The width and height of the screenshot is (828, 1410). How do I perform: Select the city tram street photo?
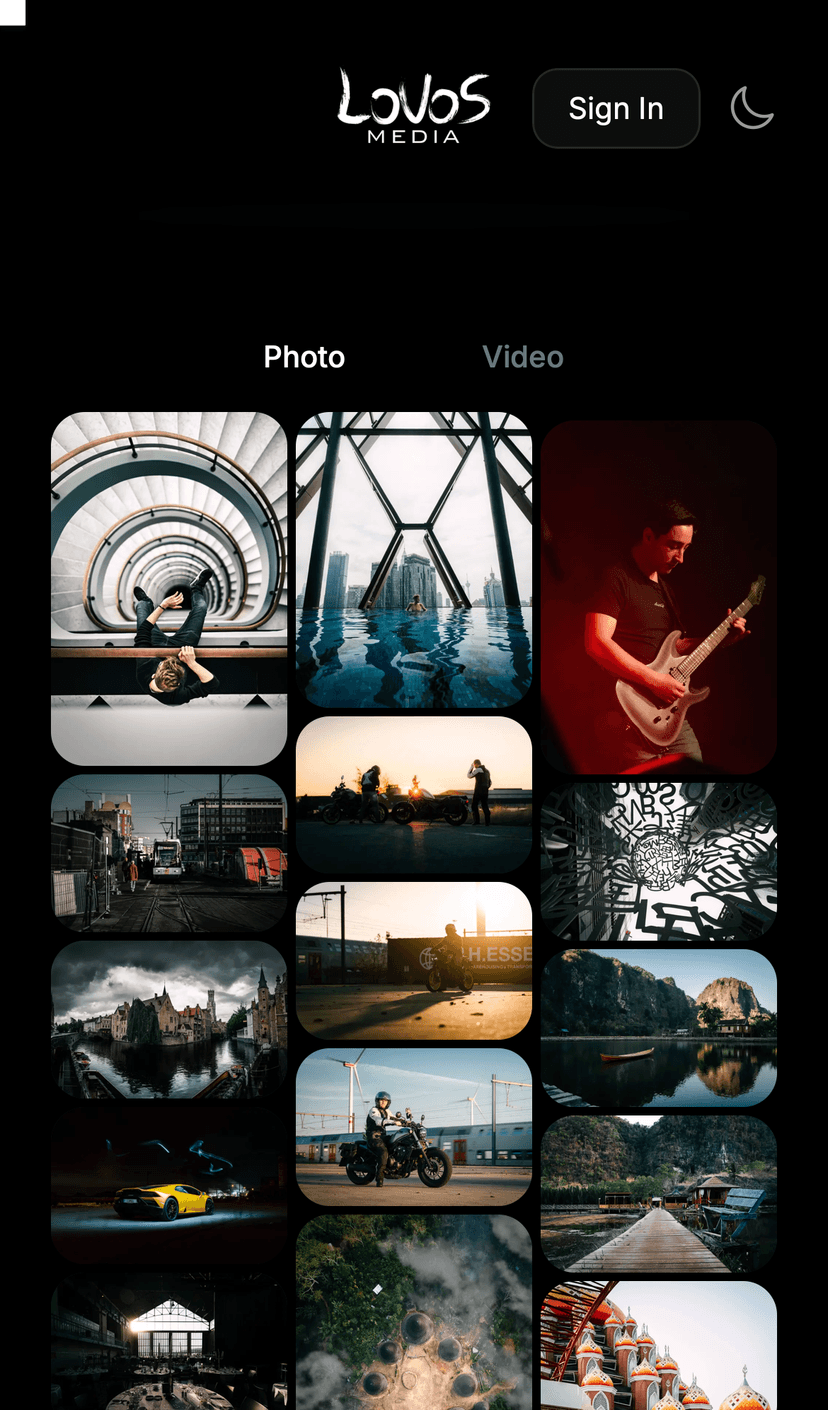168,851
